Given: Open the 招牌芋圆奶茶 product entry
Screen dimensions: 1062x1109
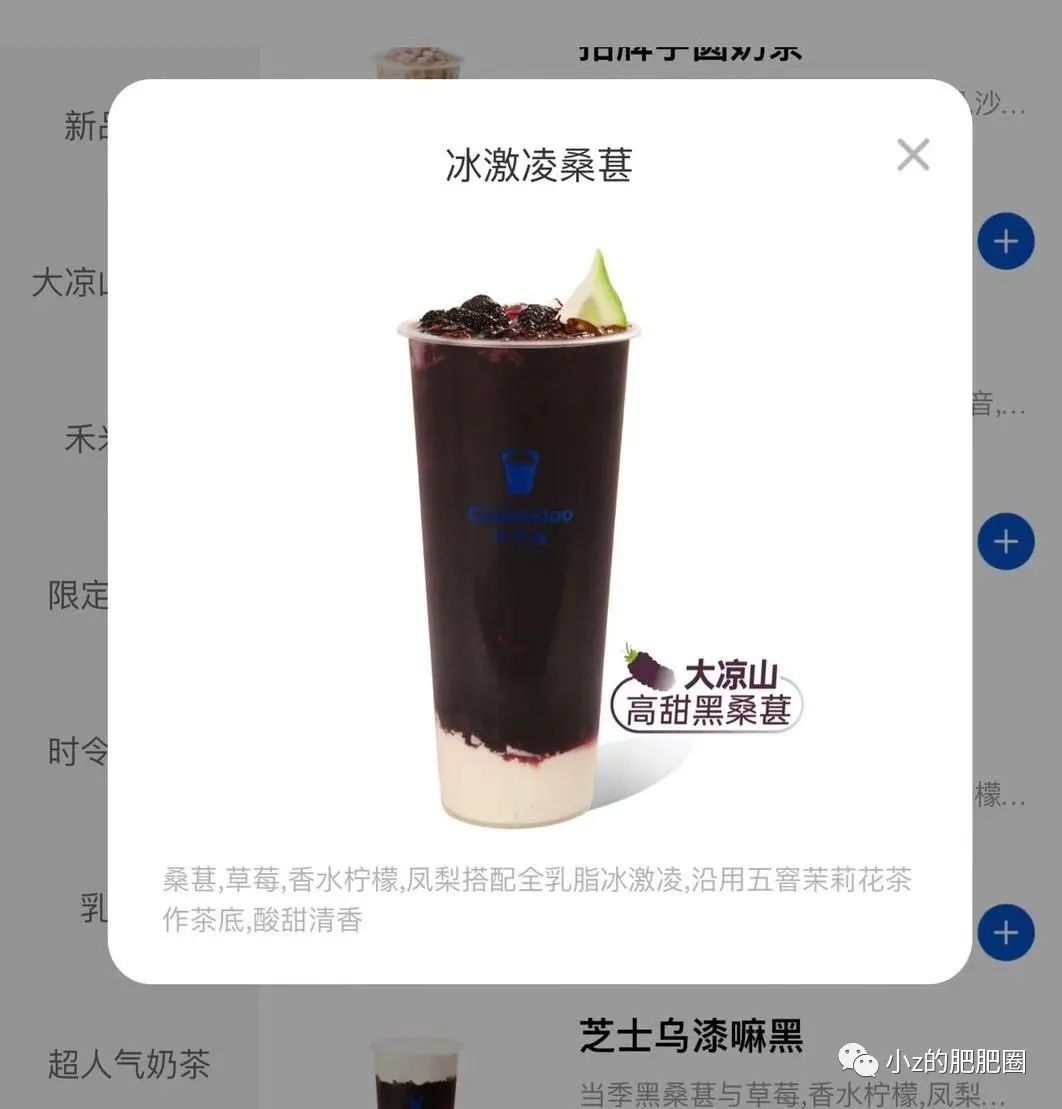Looking at the screenshot, I should pos(689,47).
